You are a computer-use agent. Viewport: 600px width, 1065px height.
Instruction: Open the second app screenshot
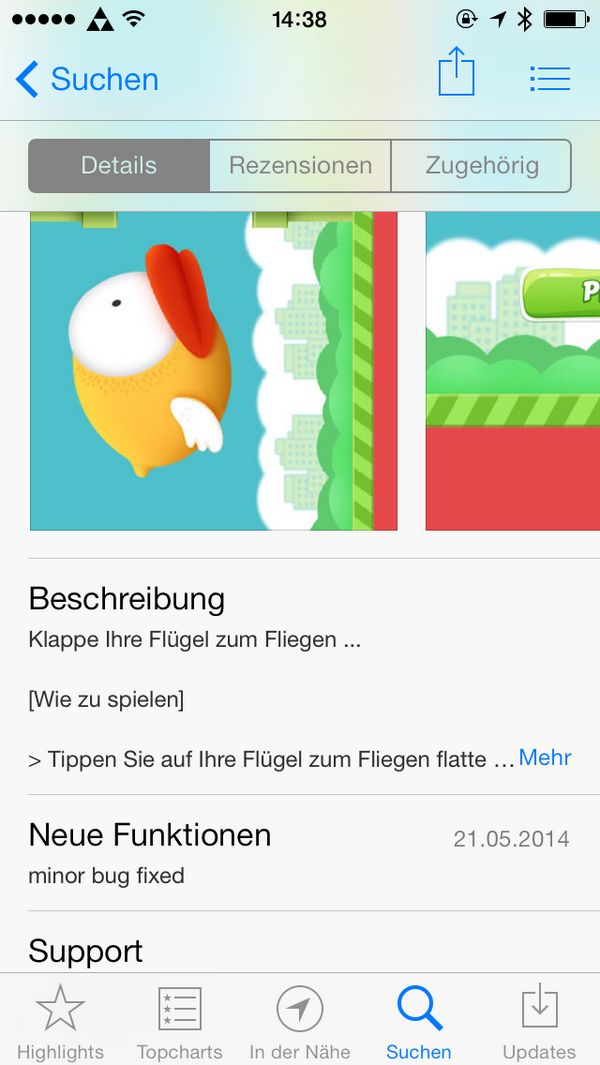pos(513,370)
